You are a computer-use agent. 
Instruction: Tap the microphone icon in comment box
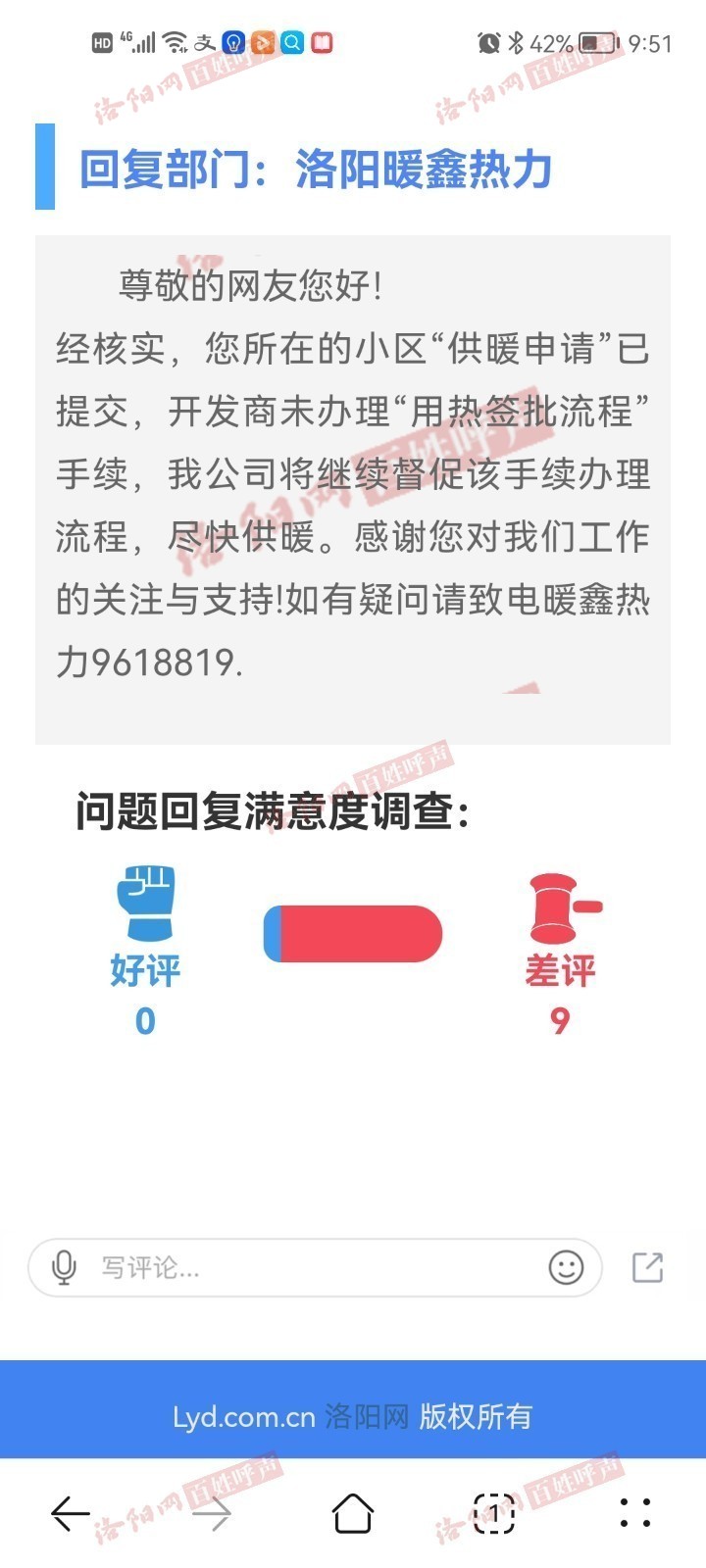64,1268
